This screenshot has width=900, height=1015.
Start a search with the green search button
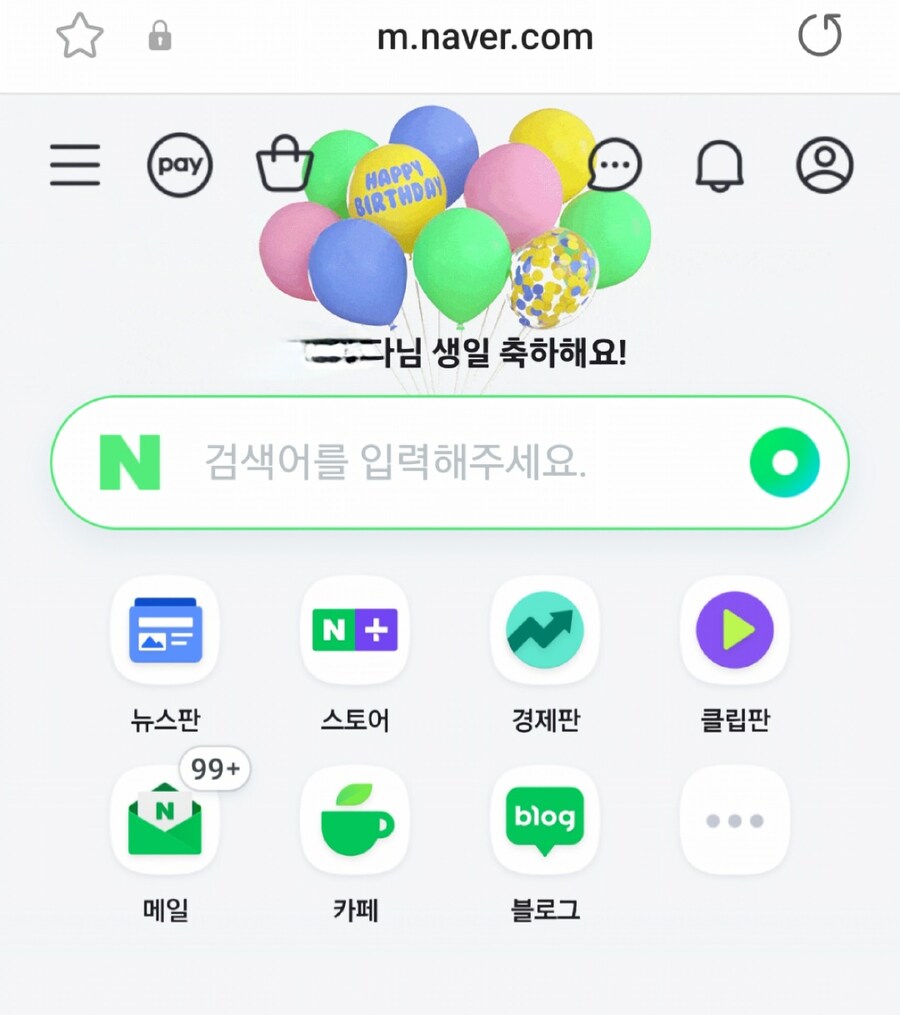pyautogui.click(x=785, y=462)
